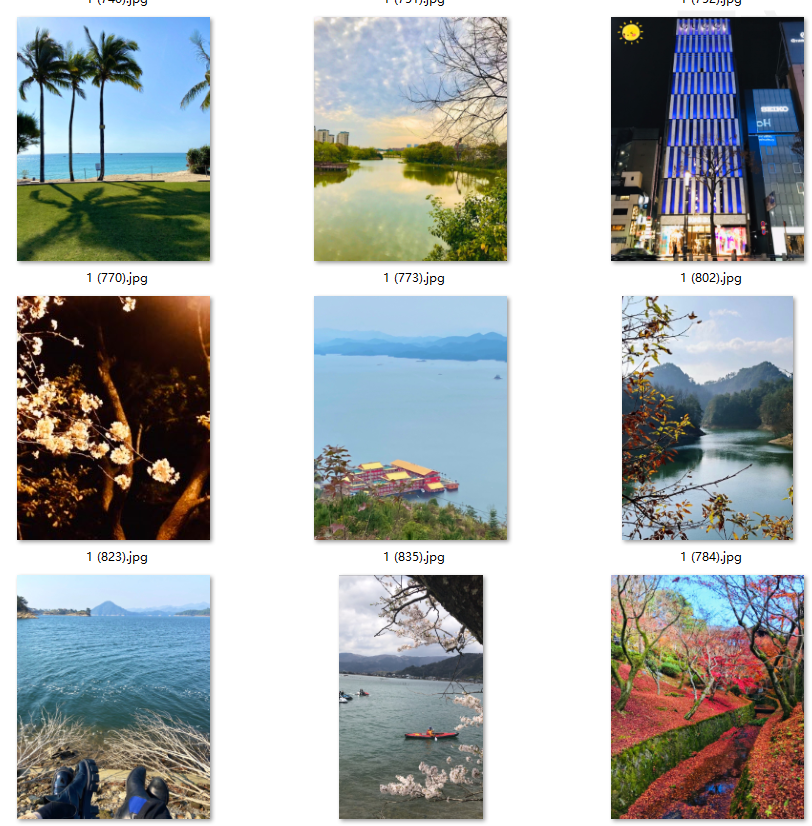
Task: Open the palm tree beach photo 1 (770).jpg
Action: pyautogui.click(x=113, y=139)
